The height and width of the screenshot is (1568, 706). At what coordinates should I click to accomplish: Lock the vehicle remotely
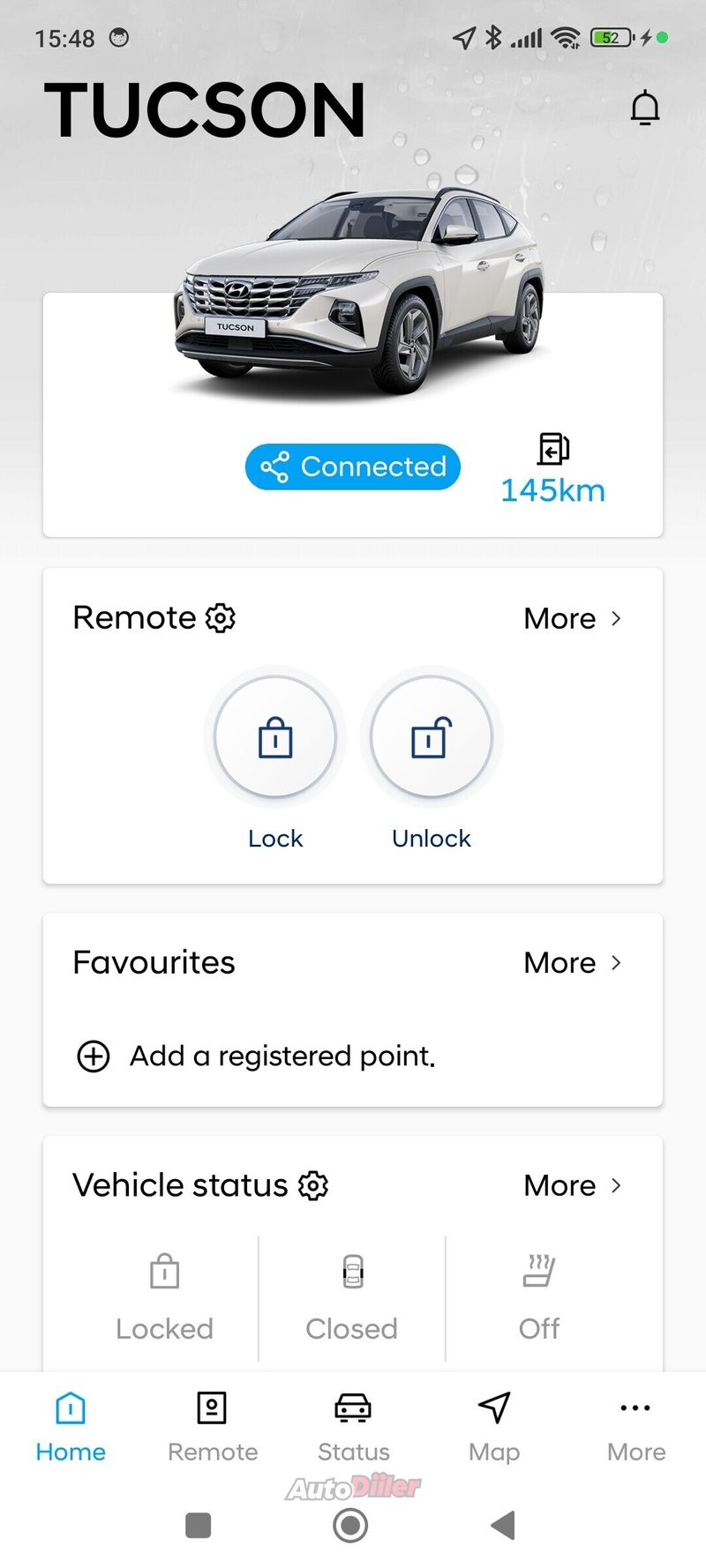275,737
